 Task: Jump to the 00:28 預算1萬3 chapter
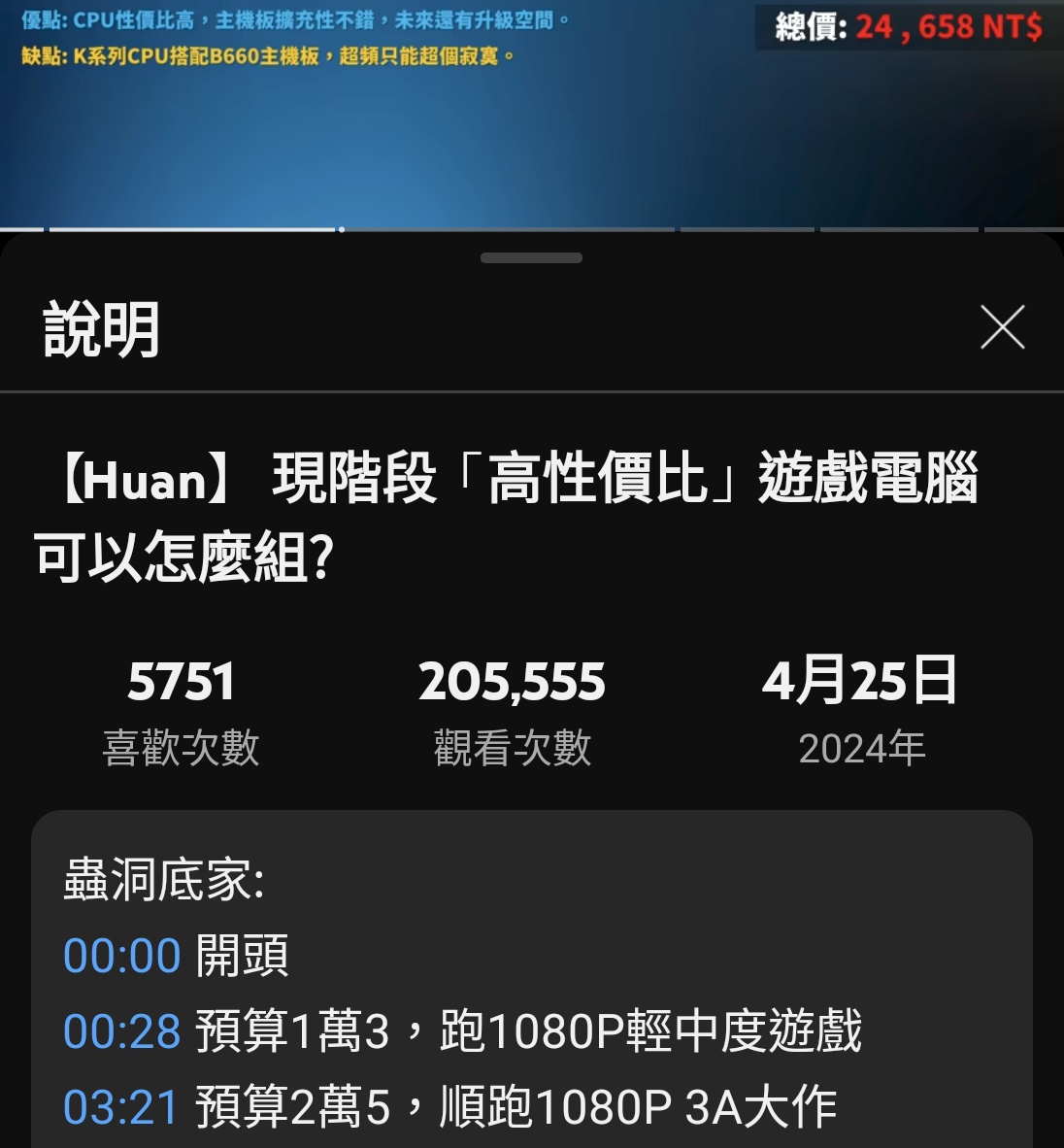point(122,1031)
